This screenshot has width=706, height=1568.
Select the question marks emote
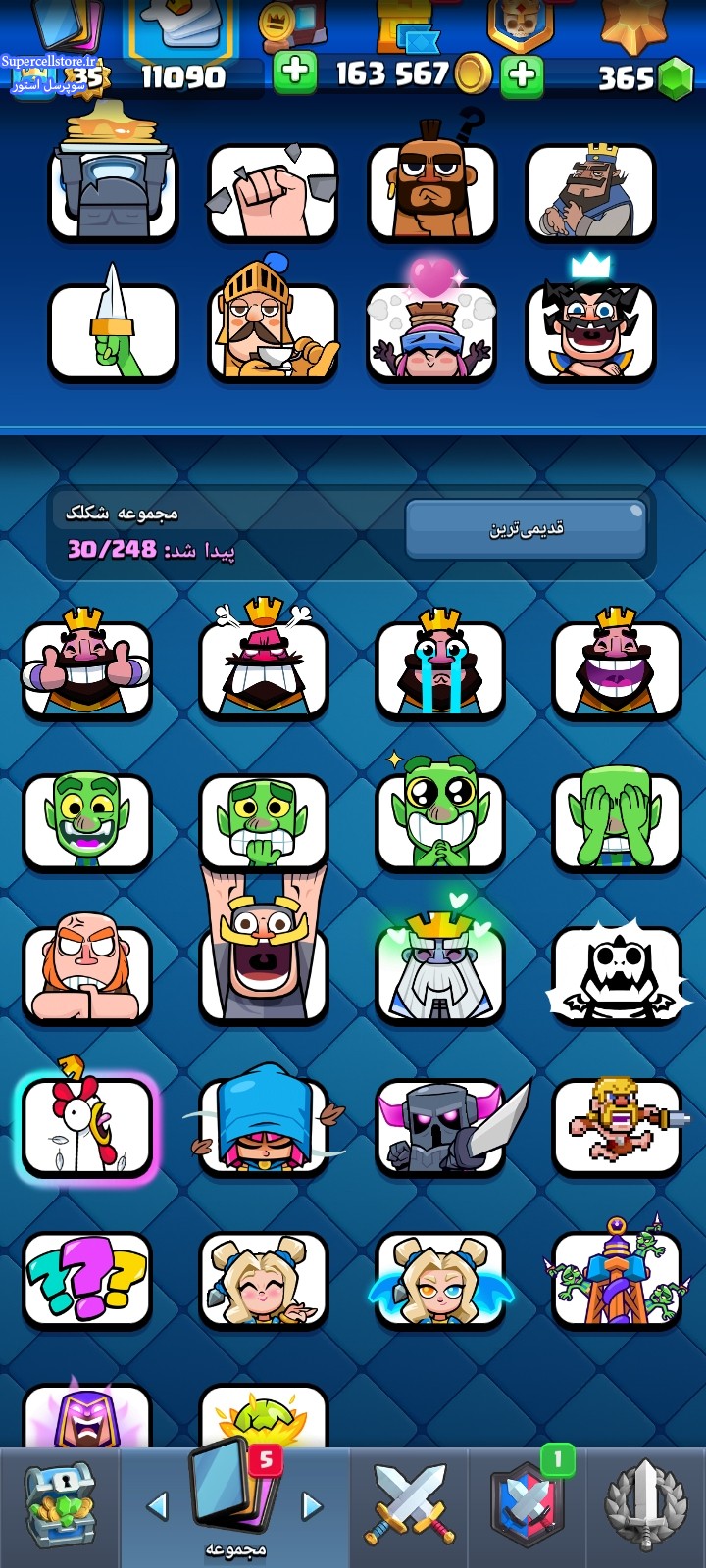[87, 1279]
